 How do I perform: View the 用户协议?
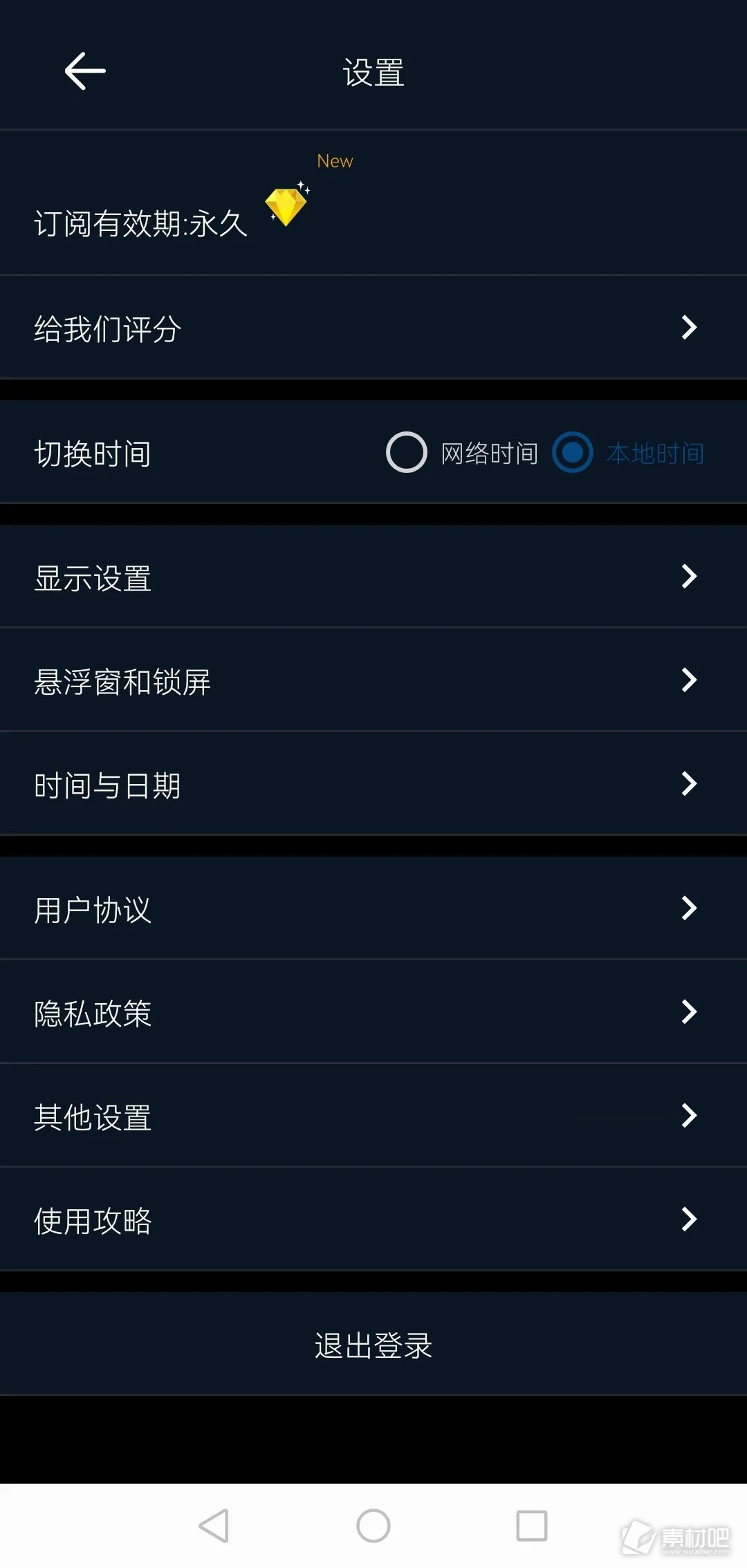coord(373,908)
